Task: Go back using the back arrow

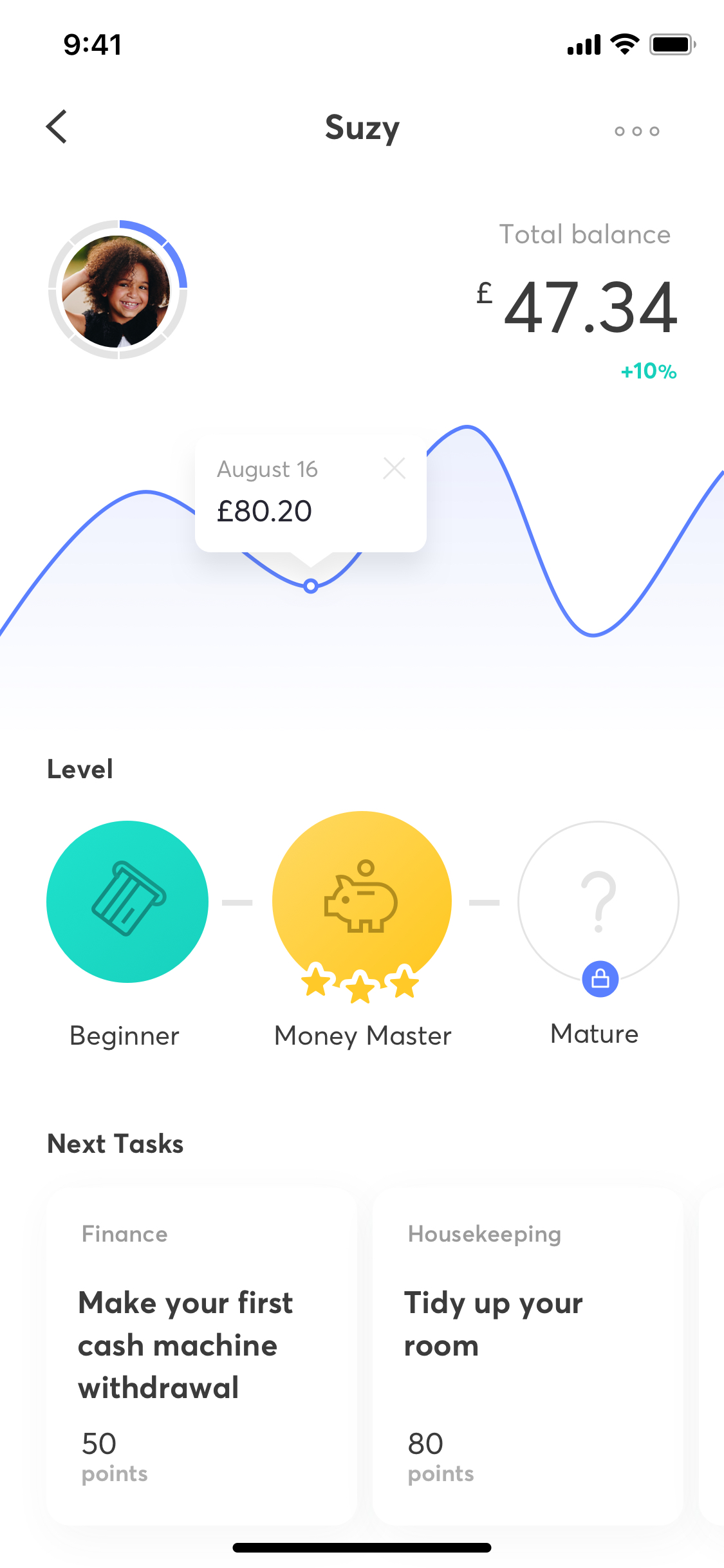Action: (57, 127)
